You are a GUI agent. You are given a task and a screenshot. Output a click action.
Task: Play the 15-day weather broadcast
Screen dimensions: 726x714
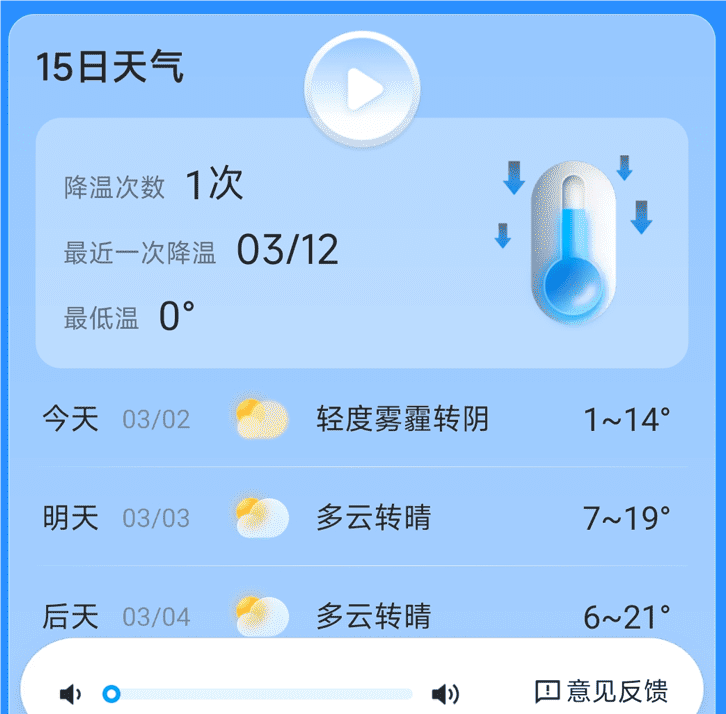[x=362, y=91]
